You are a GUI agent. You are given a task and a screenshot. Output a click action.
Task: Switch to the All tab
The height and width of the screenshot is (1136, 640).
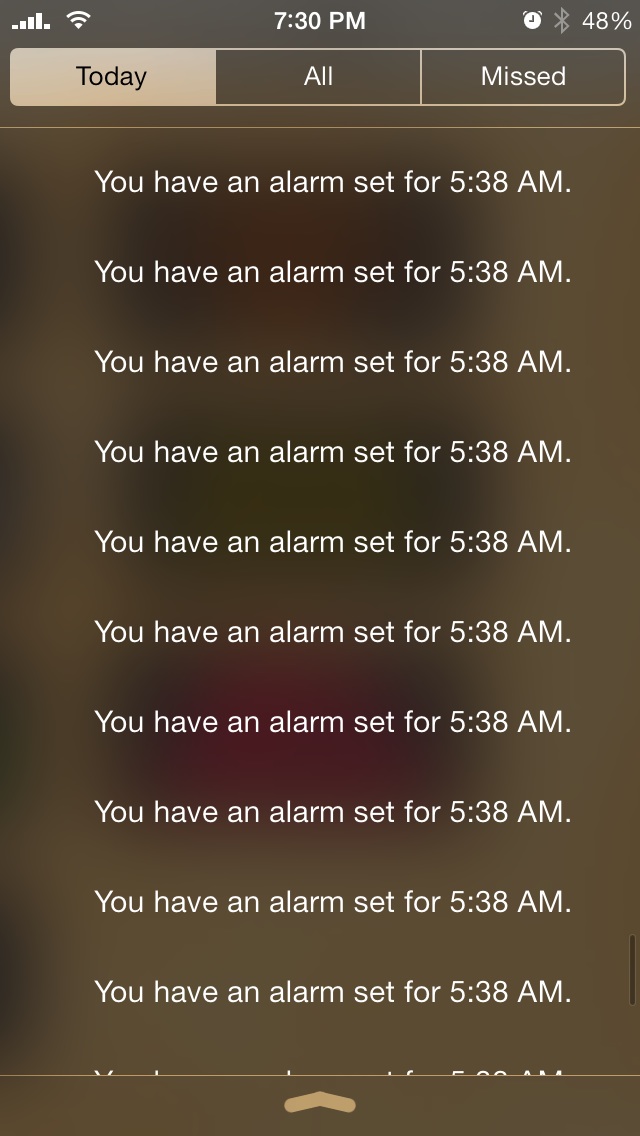point(318,77)
